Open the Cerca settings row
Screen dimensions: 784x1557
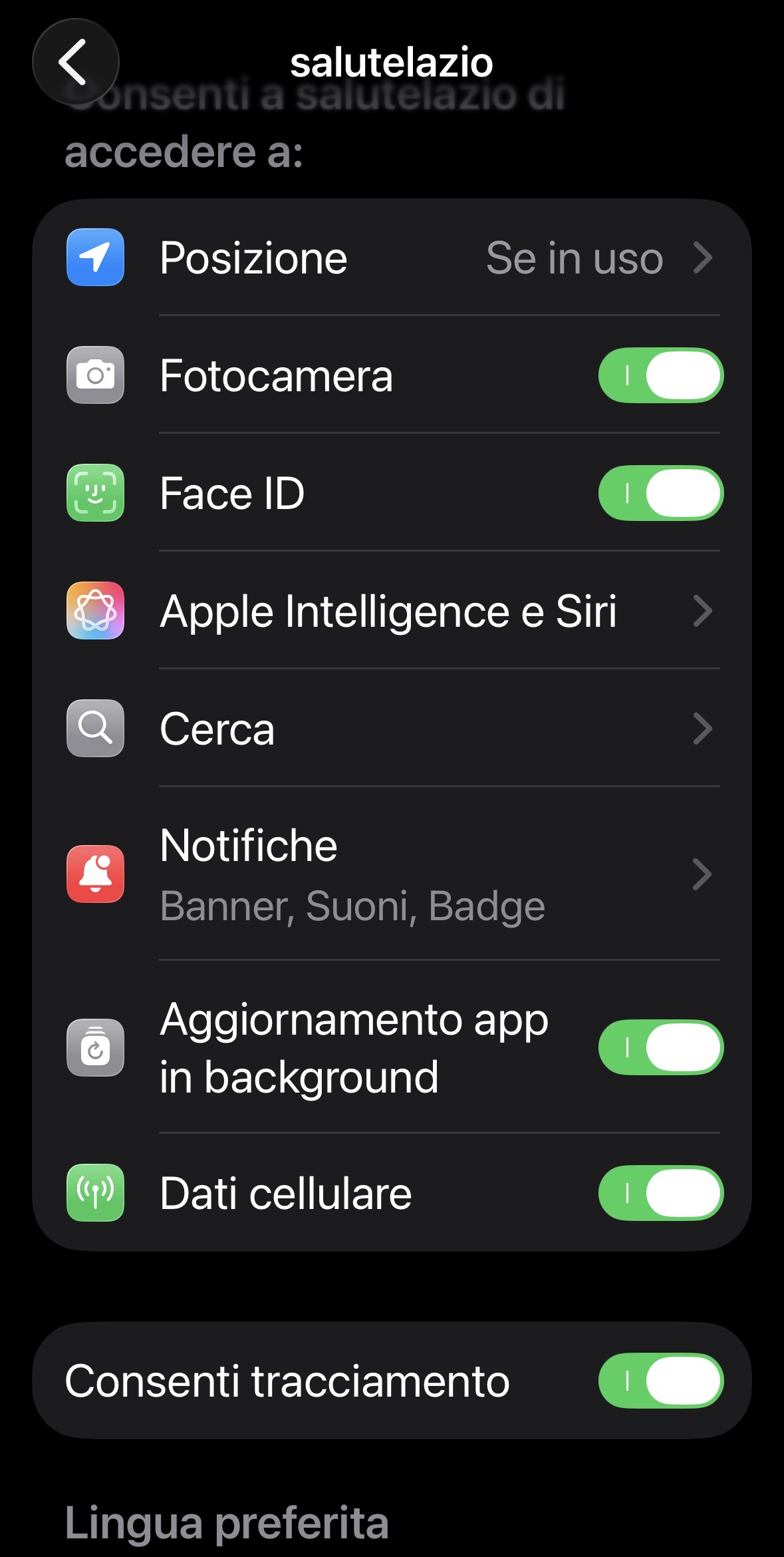pyautogui.click(x=392, y=729)
